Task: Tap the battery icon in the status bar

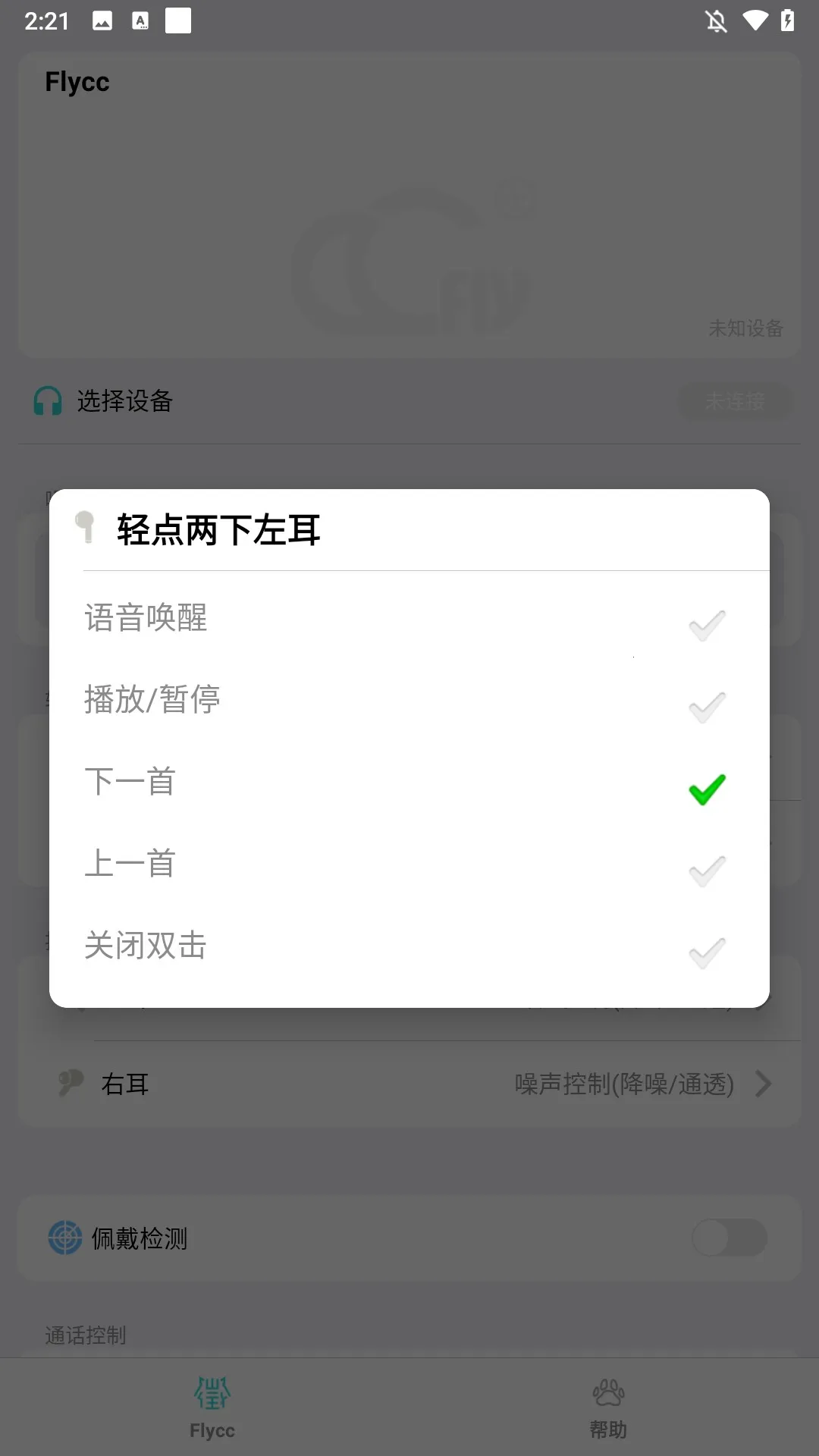Action: [788, 21]
